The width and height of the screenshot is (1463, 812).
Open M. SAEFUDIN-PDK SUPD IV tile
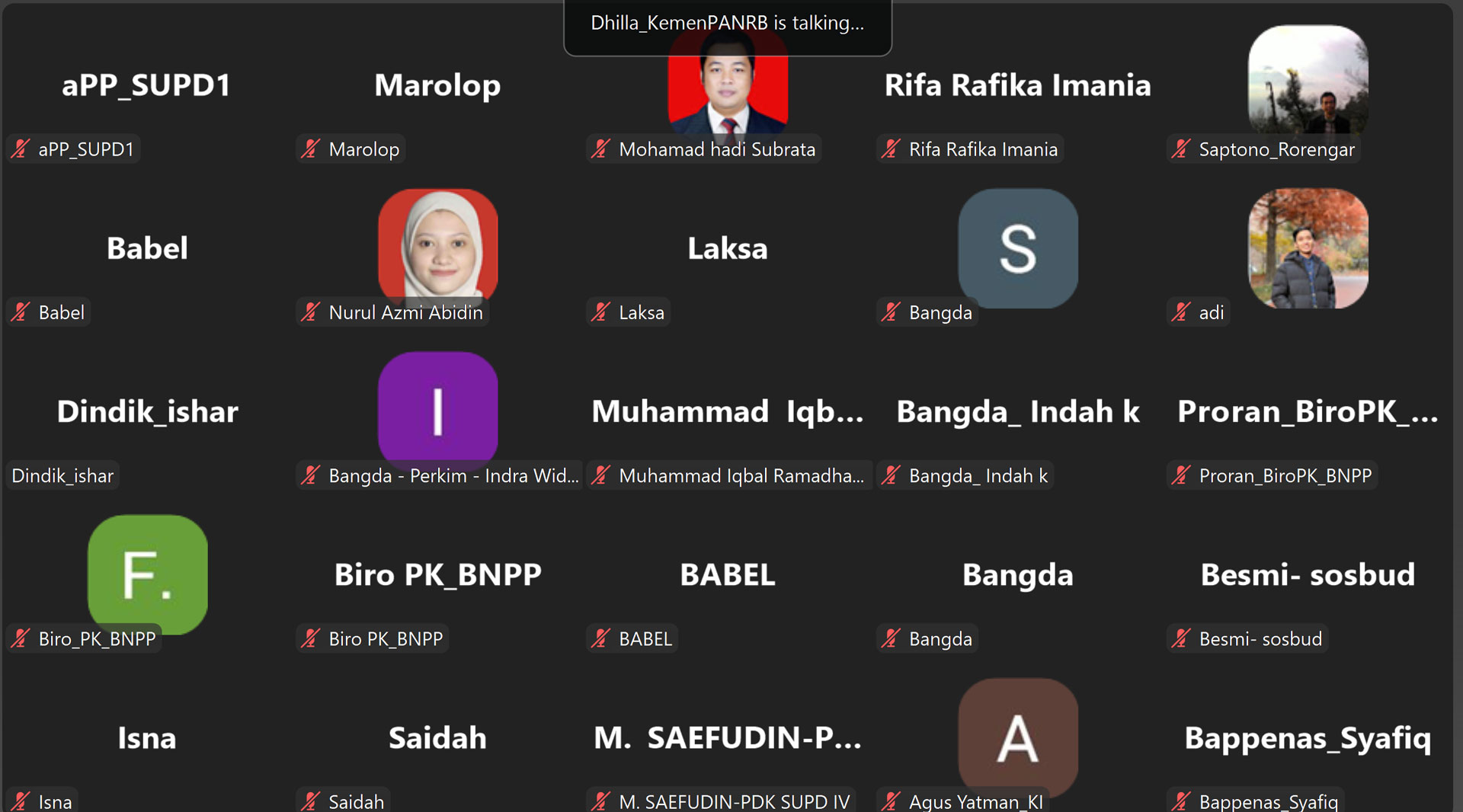[x=728, y=737]
